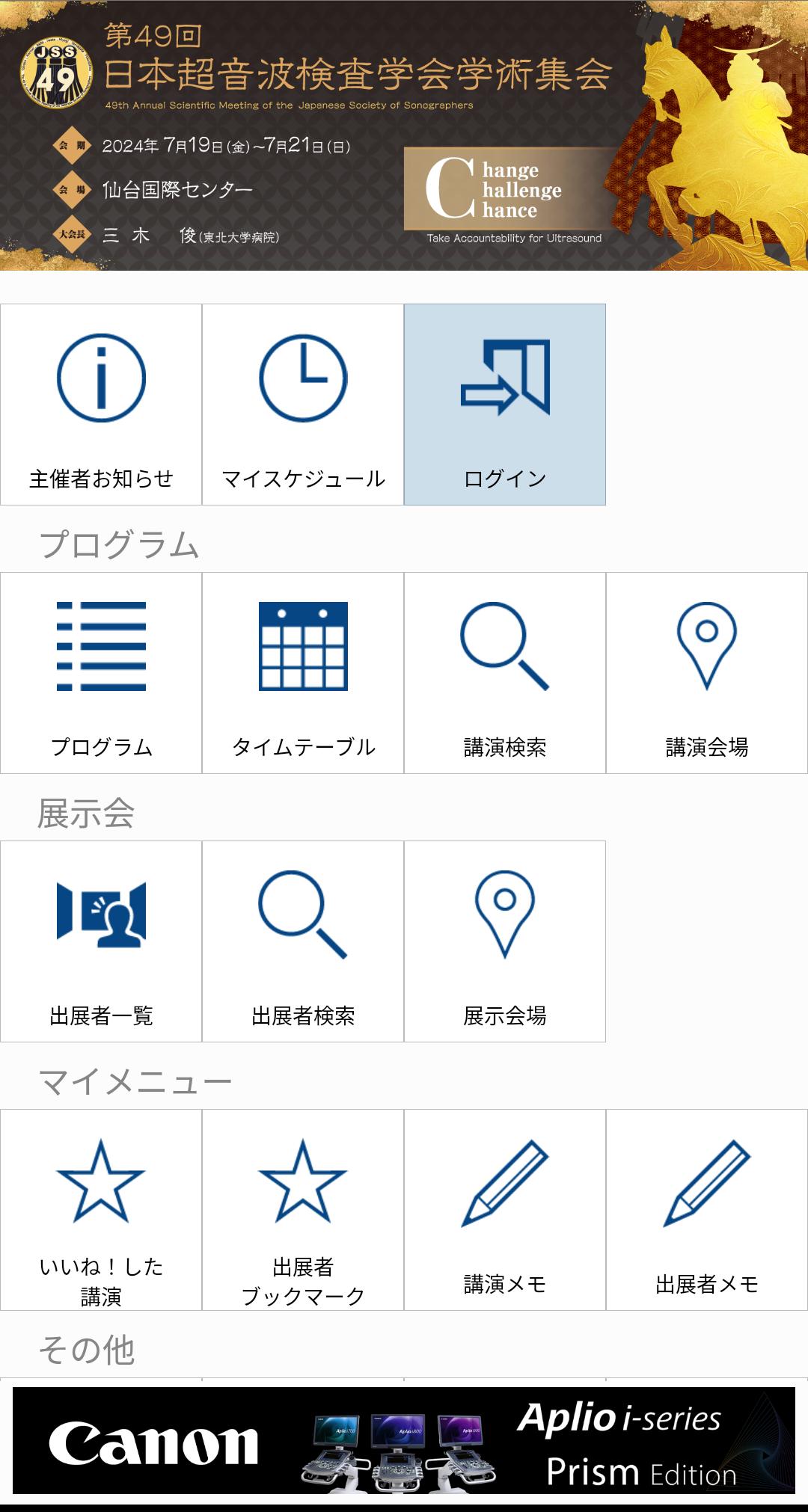
Task: Open 出展者ブックマーク exhibitor bookmarks
Action: (303, 1210)
